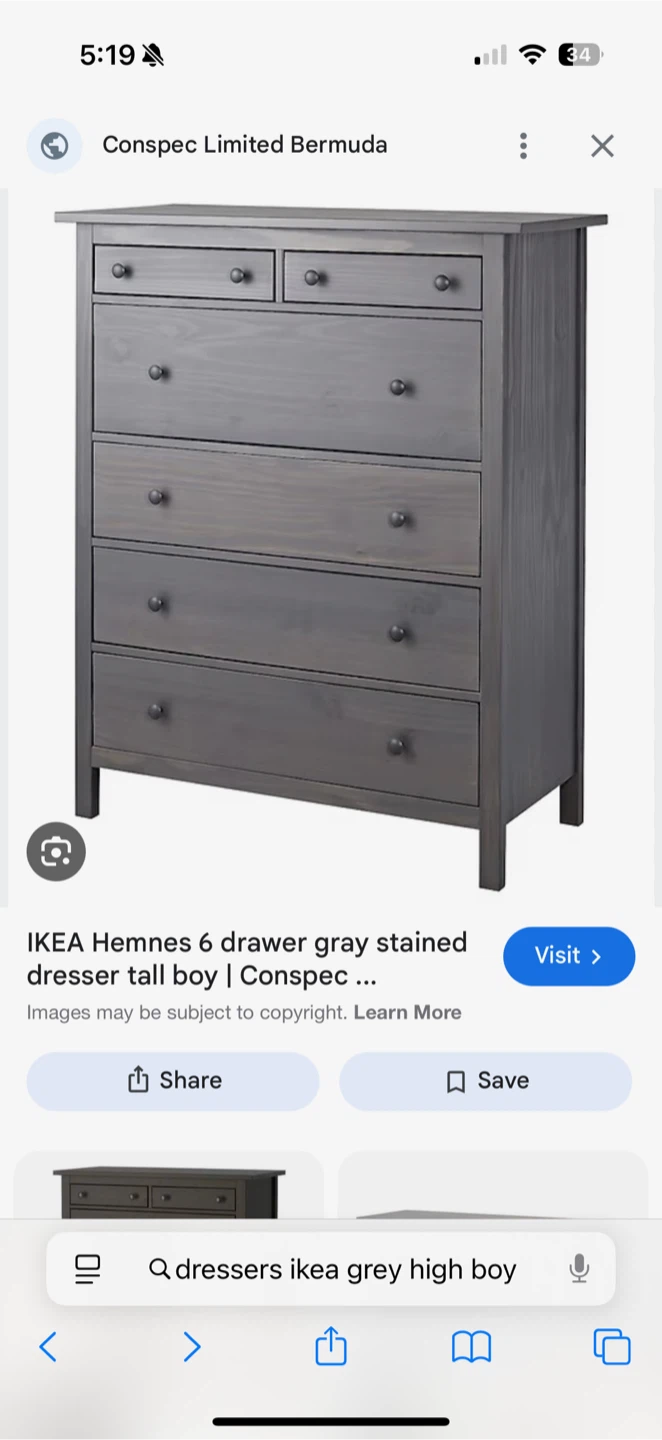
Task: Save this image to collections
Action: click(486, 1081)
